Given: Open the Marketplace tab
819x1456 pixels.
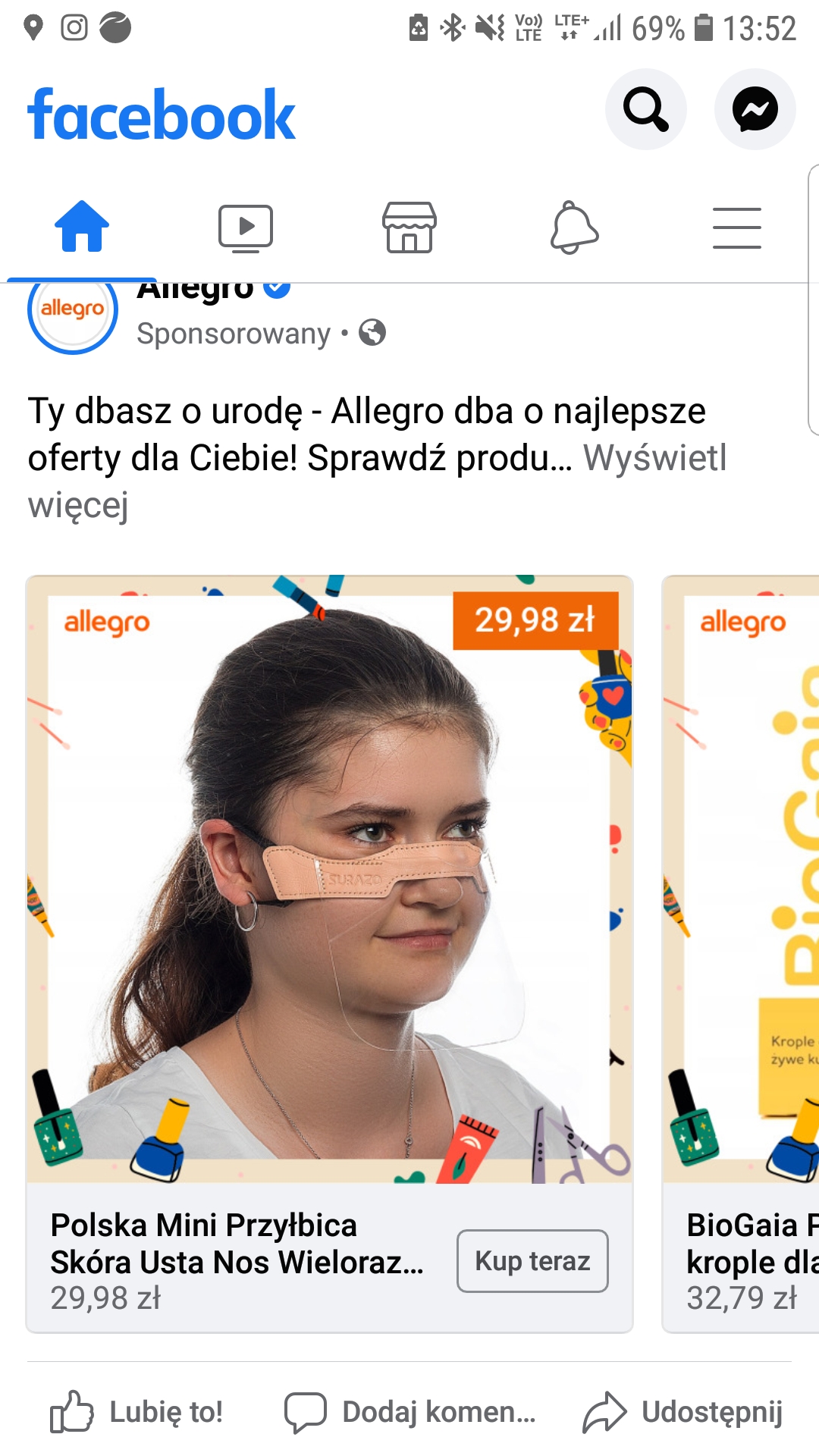Looking at the screenshot, I should tap(409, 227).
